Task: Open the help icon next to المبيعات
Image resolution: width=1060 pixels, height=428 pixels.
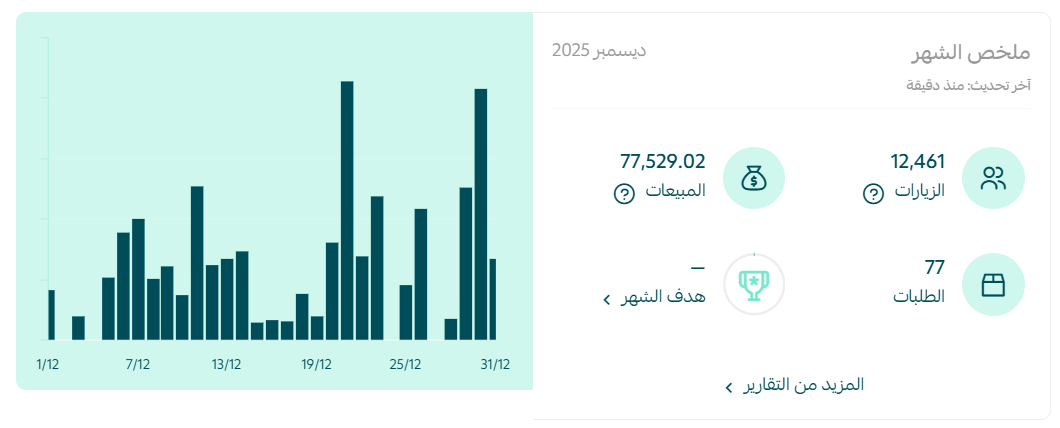Action: tap(624, 193)
